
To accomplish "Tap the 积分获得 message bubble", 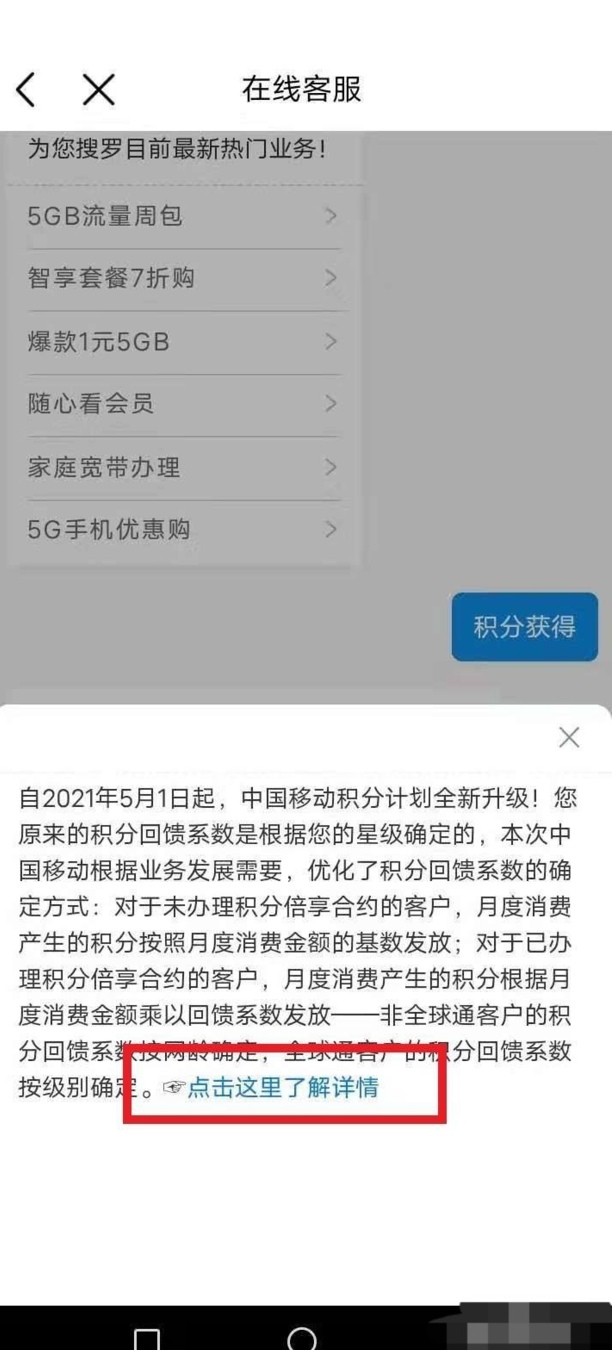I will pyautogui.click(x=524, y=627).
